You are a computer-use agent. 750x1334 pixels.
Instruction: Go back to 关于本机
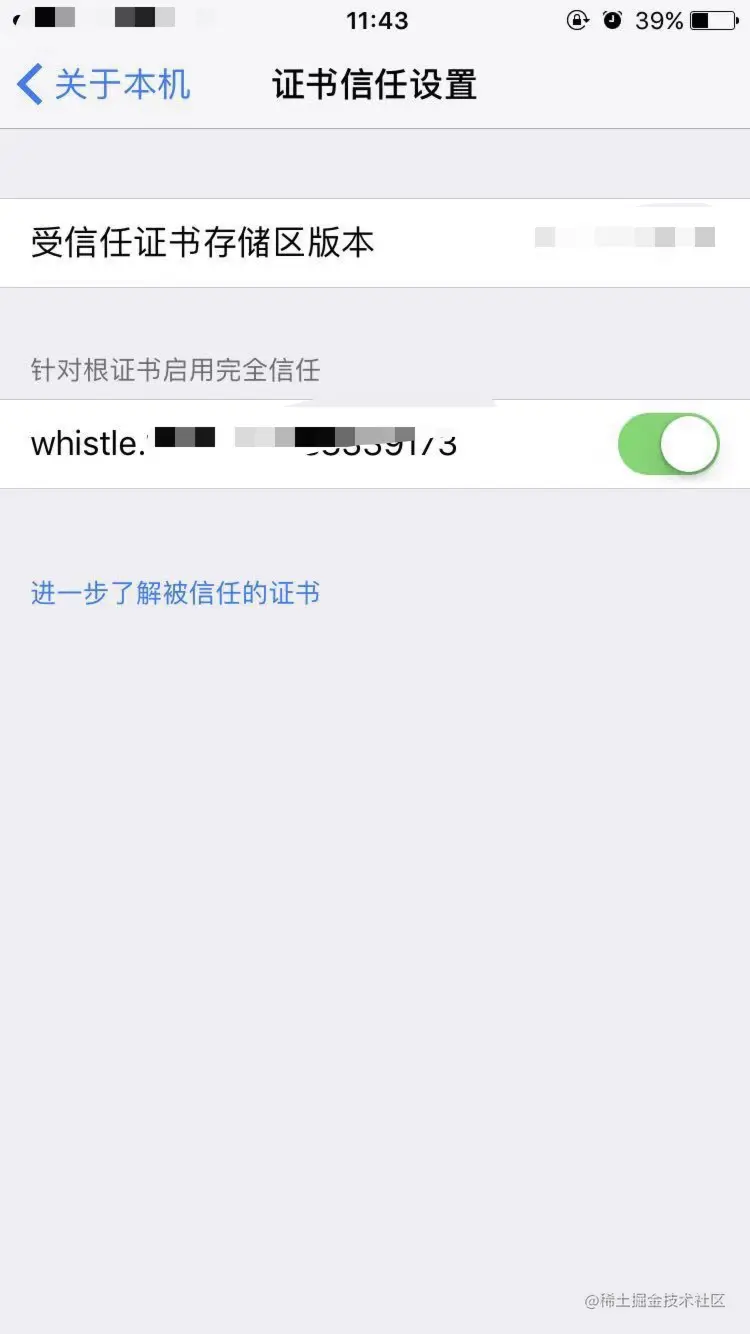pyautogui.click(x=104, y=85)
